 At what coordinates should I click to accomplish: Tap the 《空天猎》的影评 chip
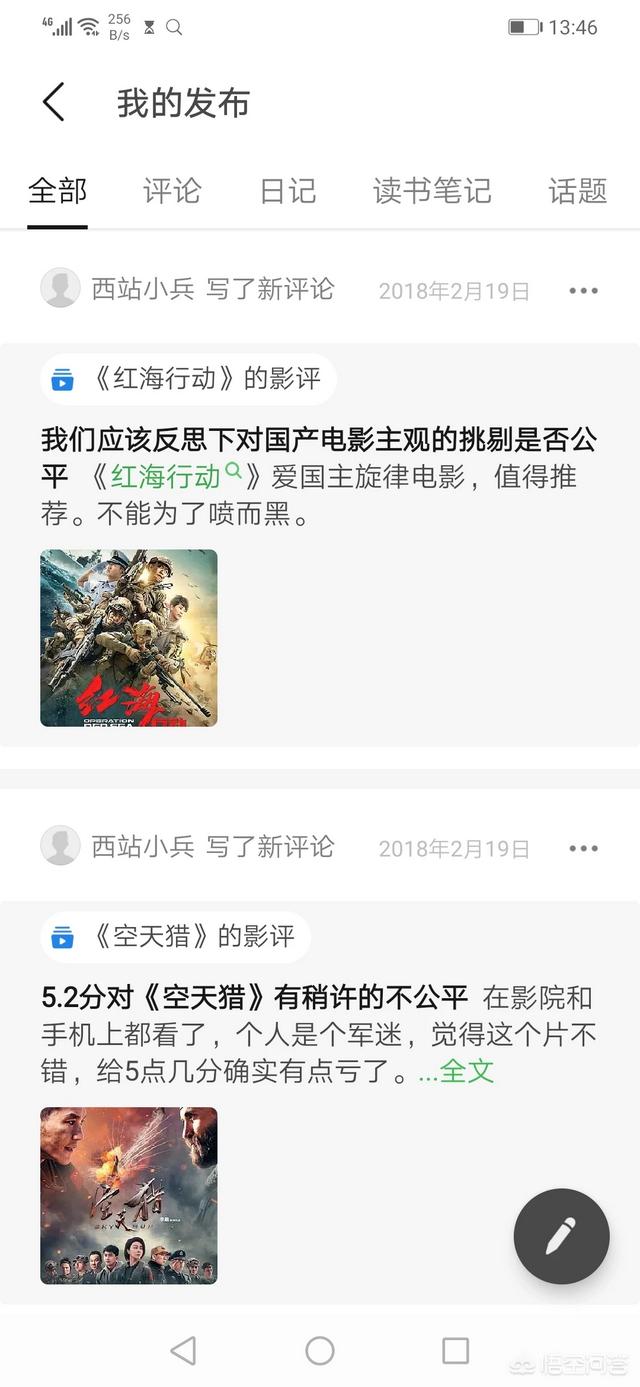[x=175, y=937]
